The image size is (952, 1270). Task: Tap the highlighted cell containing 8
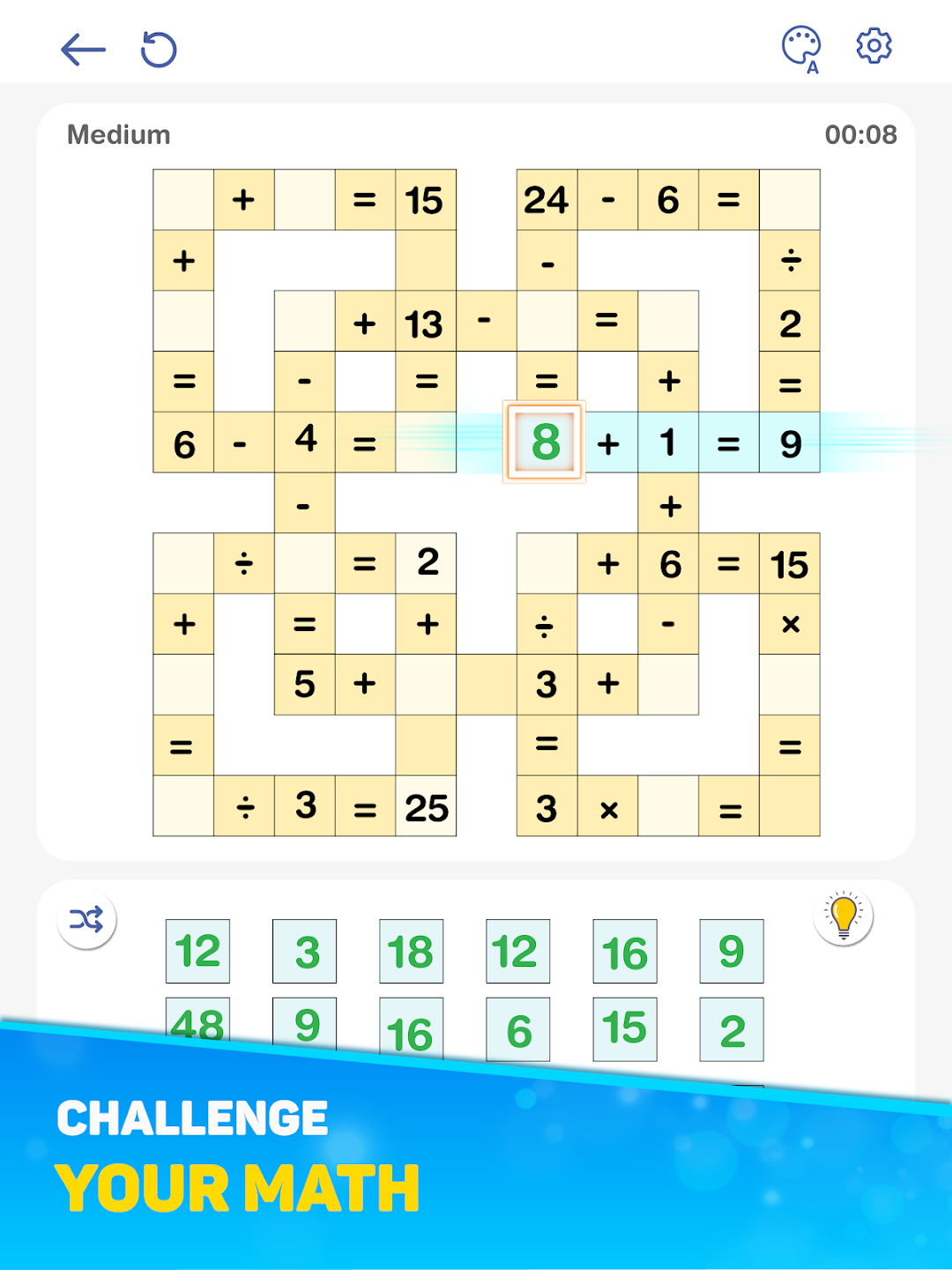[x=546, y=442]
